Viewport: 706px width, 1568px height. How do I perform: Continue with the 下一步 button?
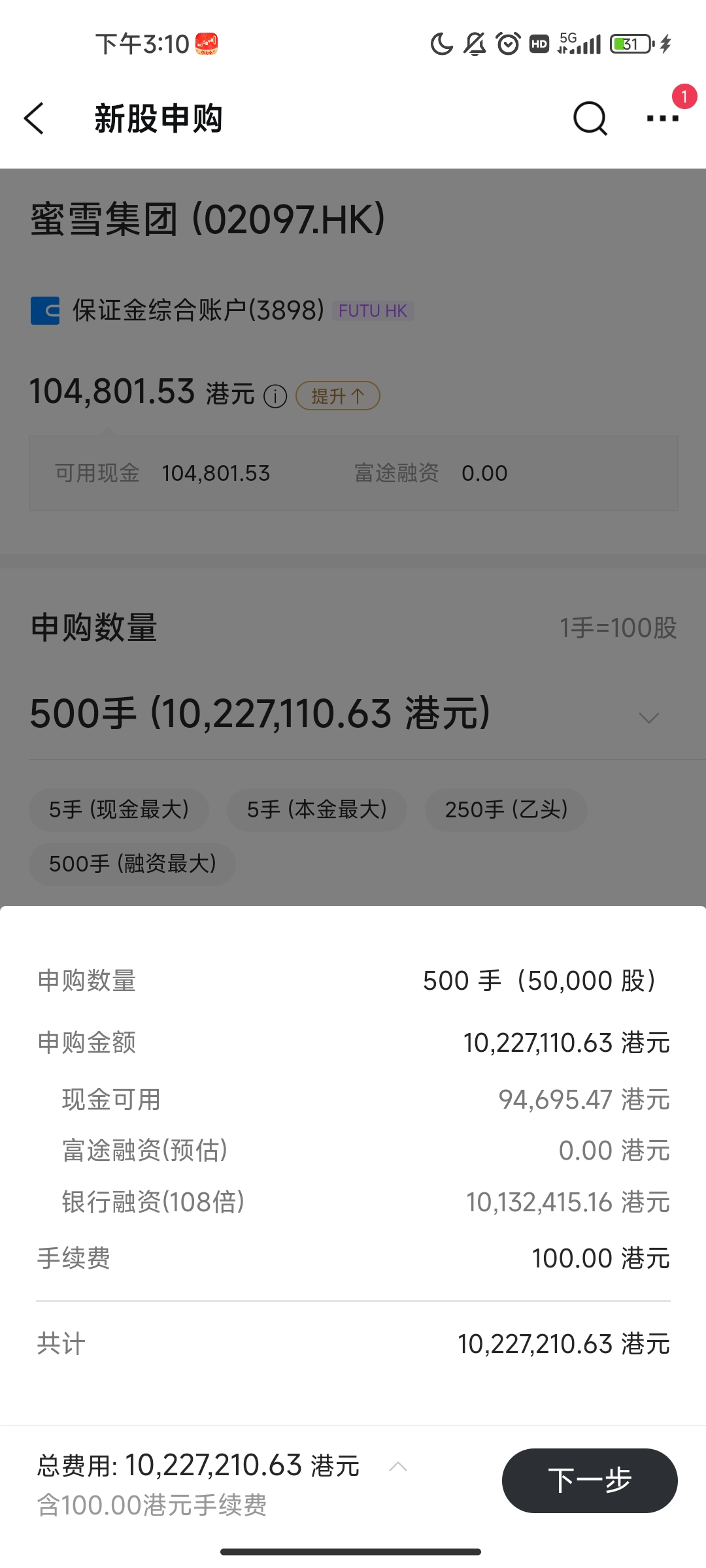coord(589,1480)
